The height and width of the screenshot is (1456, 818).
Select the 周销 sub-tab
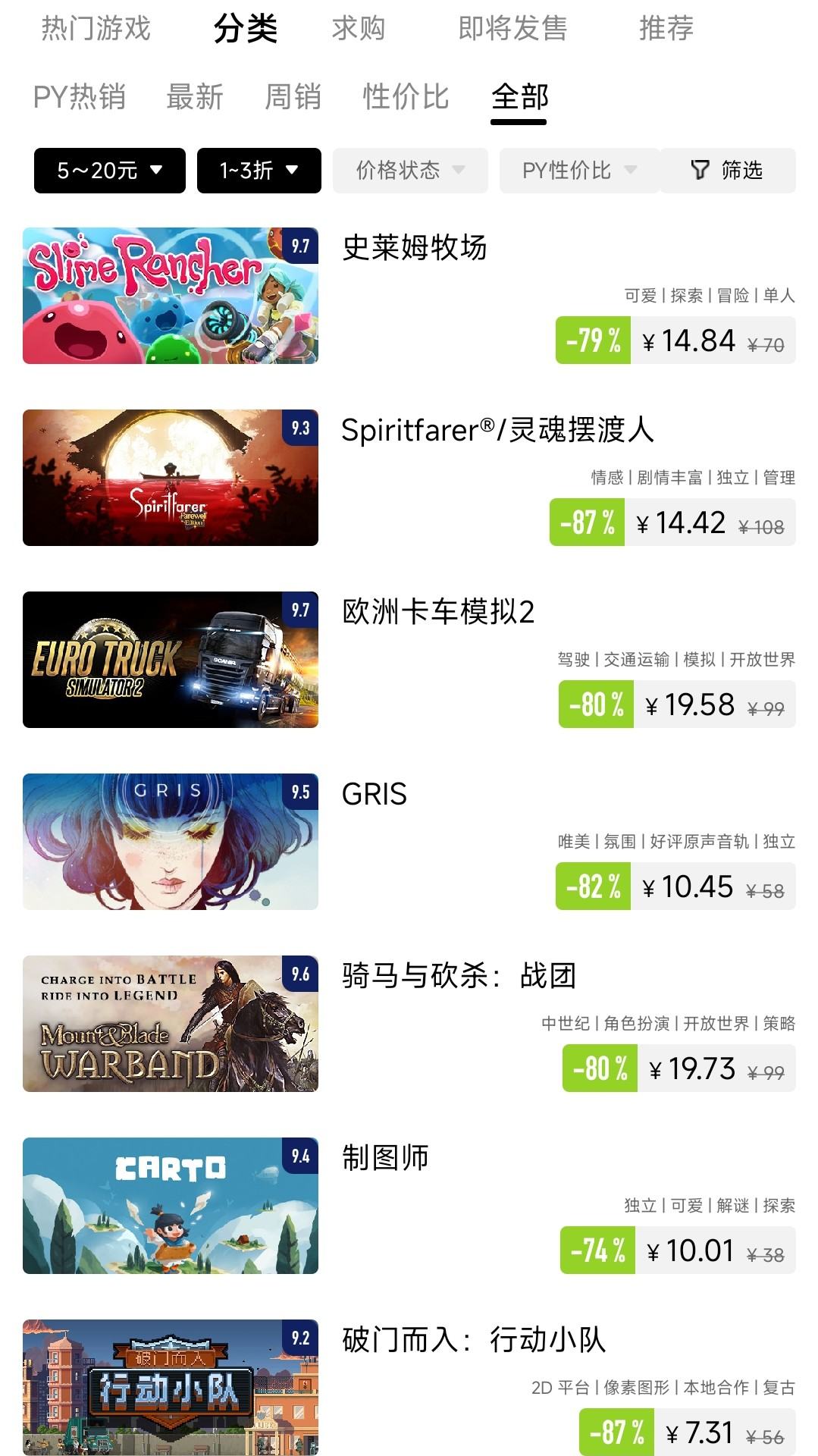pyautogui.click(x=293, y=97)
